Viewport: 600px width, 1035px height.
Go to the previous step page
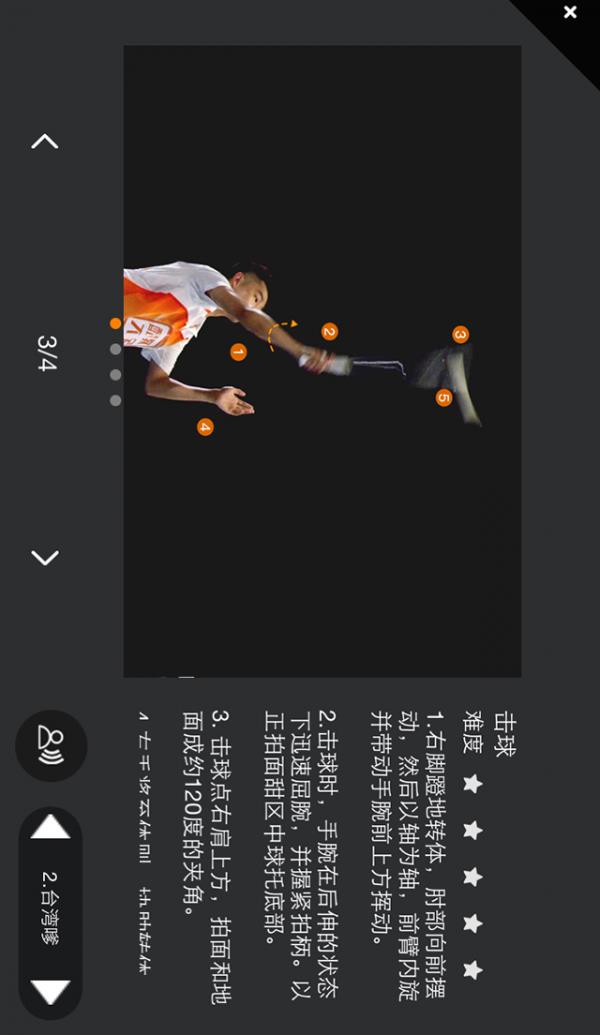point(45,142)
